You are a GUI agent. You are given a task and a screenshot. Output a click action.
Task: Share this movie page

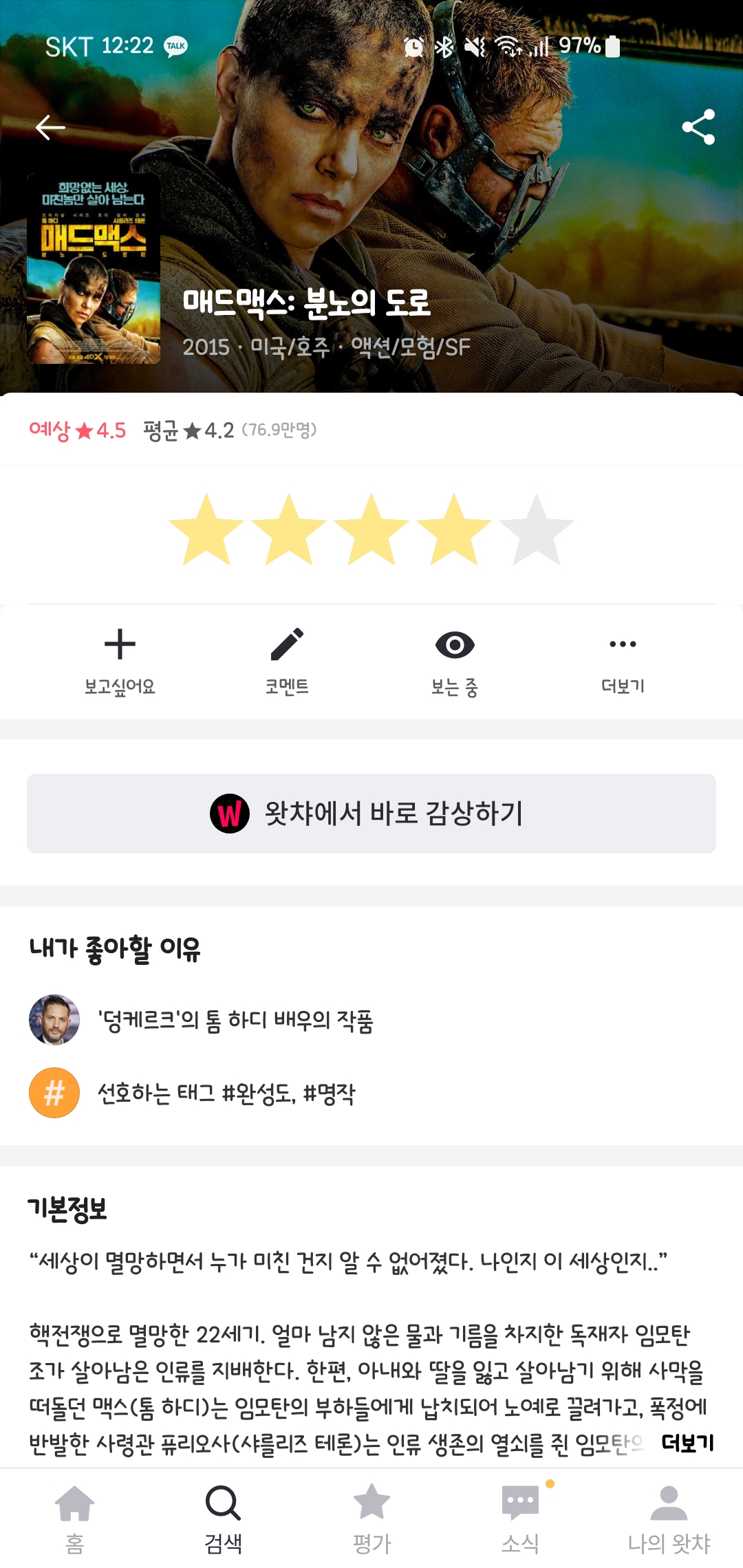[x=698, y=127]
